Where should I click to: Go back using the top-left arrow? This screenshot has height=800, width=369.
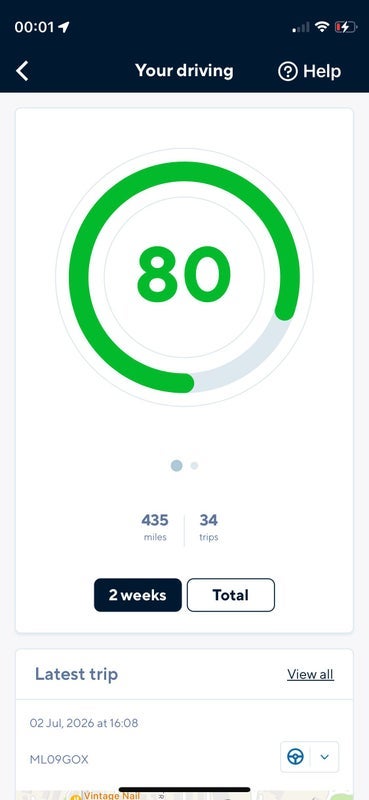(22, 71)
